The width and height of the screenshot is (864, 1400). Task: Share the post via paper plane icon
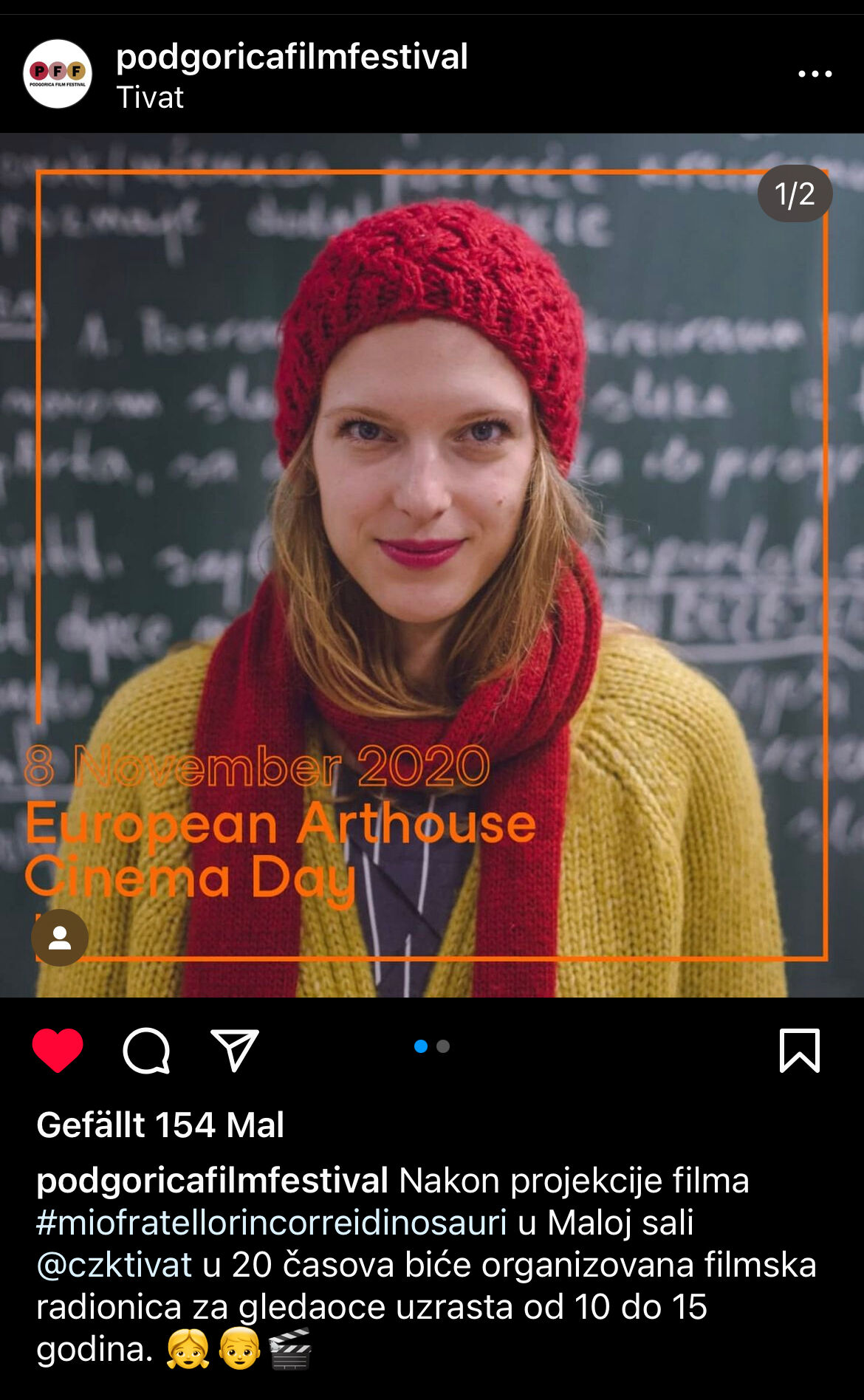[x=235, y=1049]
